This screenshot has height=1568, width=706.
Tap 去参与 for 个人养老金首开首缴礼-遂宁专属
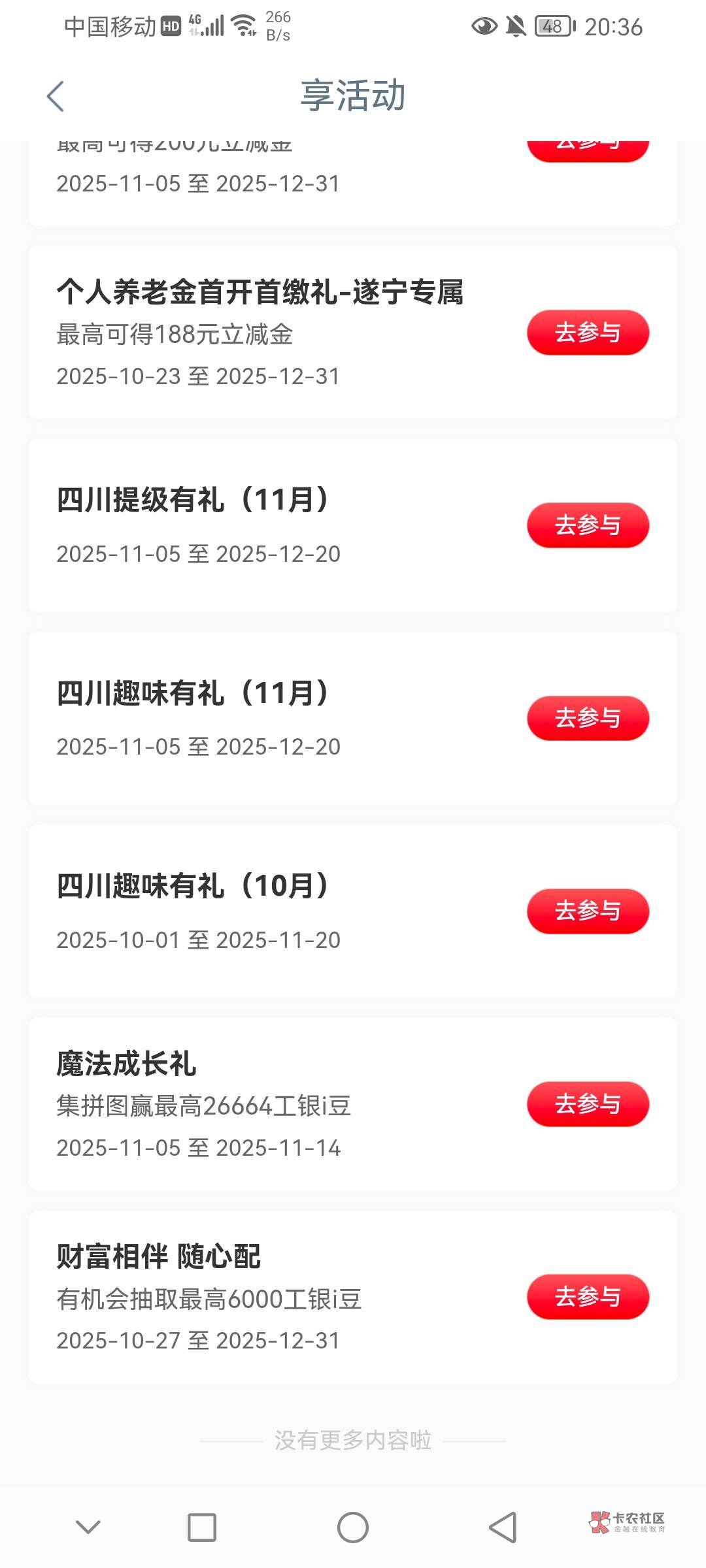tap(588, 333)
